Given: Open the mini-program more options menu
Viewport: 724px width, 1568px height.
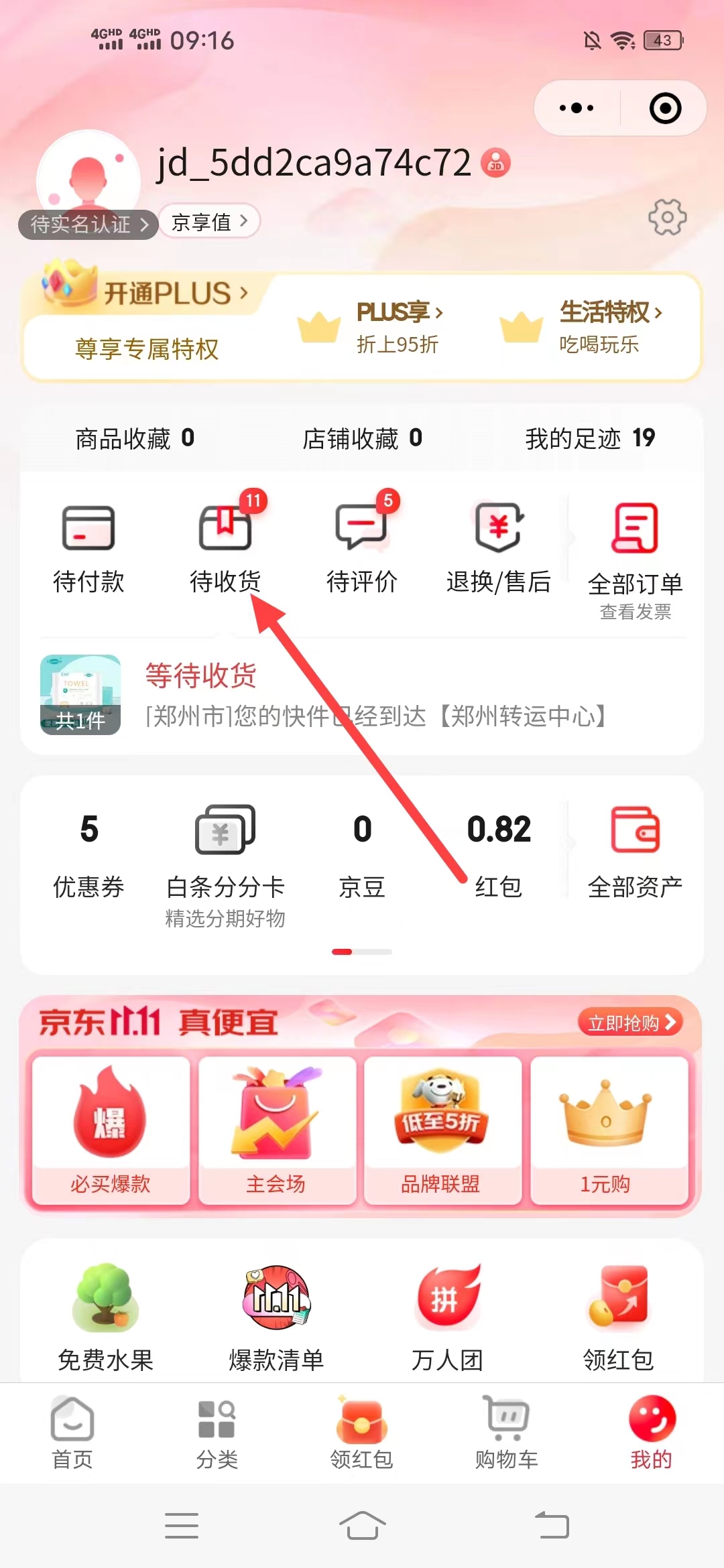Looking at the screenshot, I should pos(577,108).
